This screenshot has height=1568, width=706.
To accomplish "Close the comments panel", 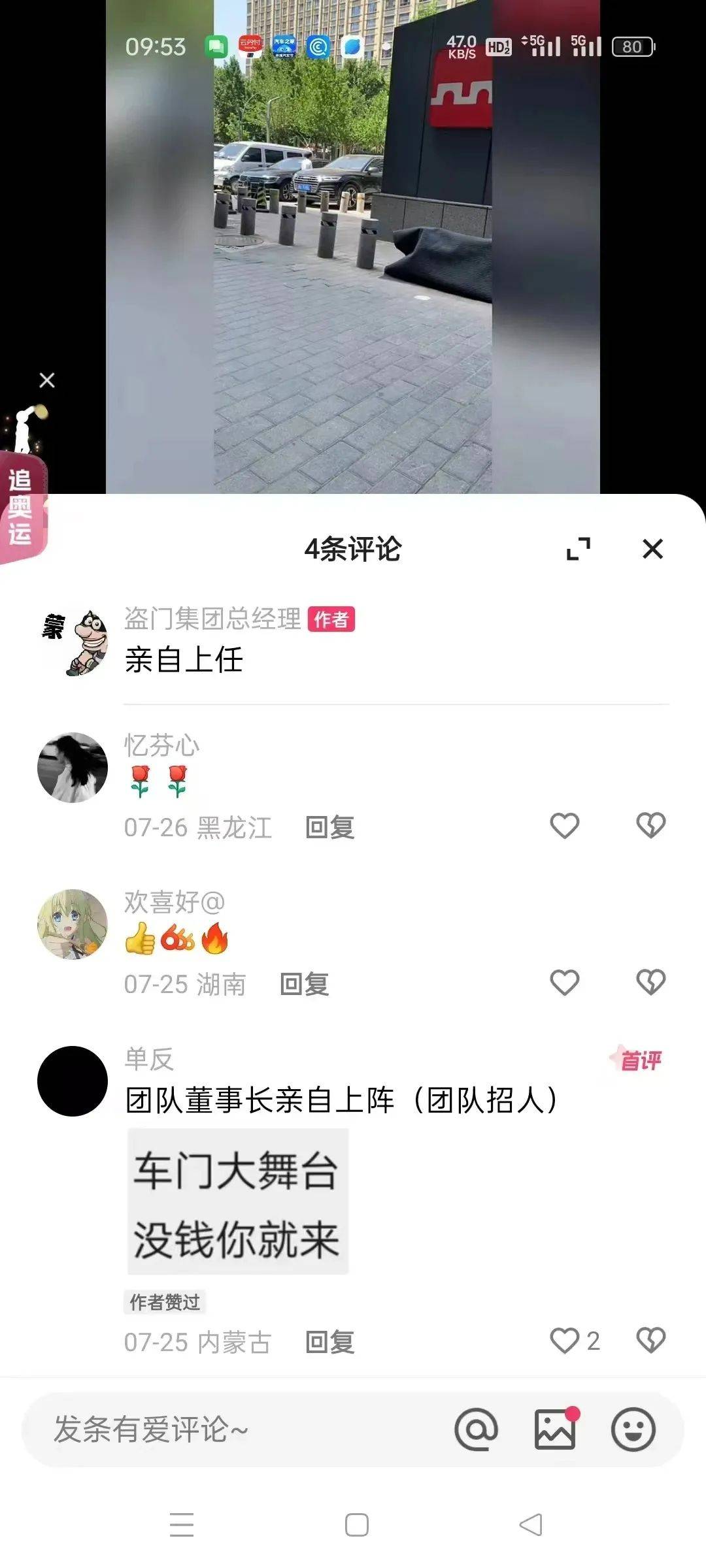I will coord(652,549).
